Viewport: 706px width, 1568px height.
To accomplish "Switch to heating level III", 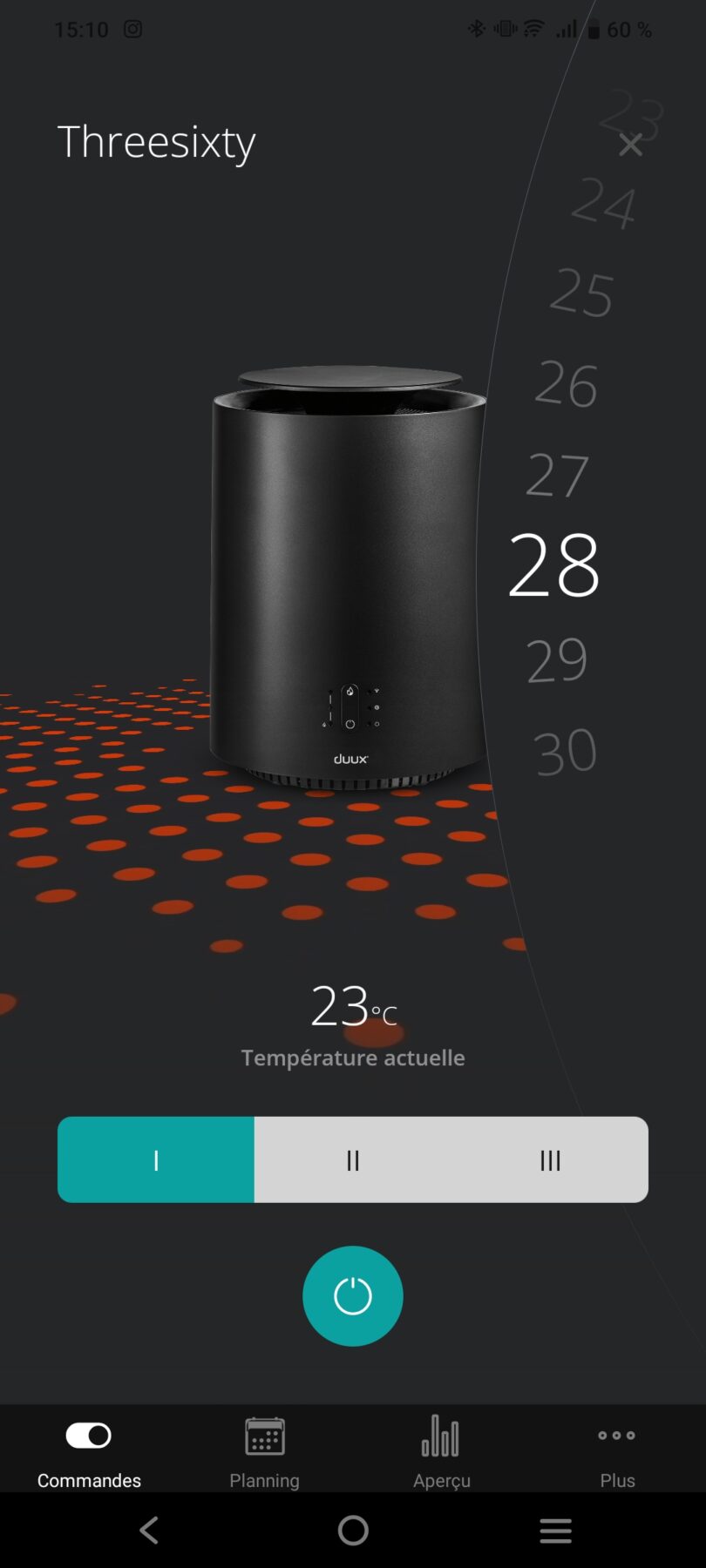I will pyautogui.click(x=550, y=1159).
